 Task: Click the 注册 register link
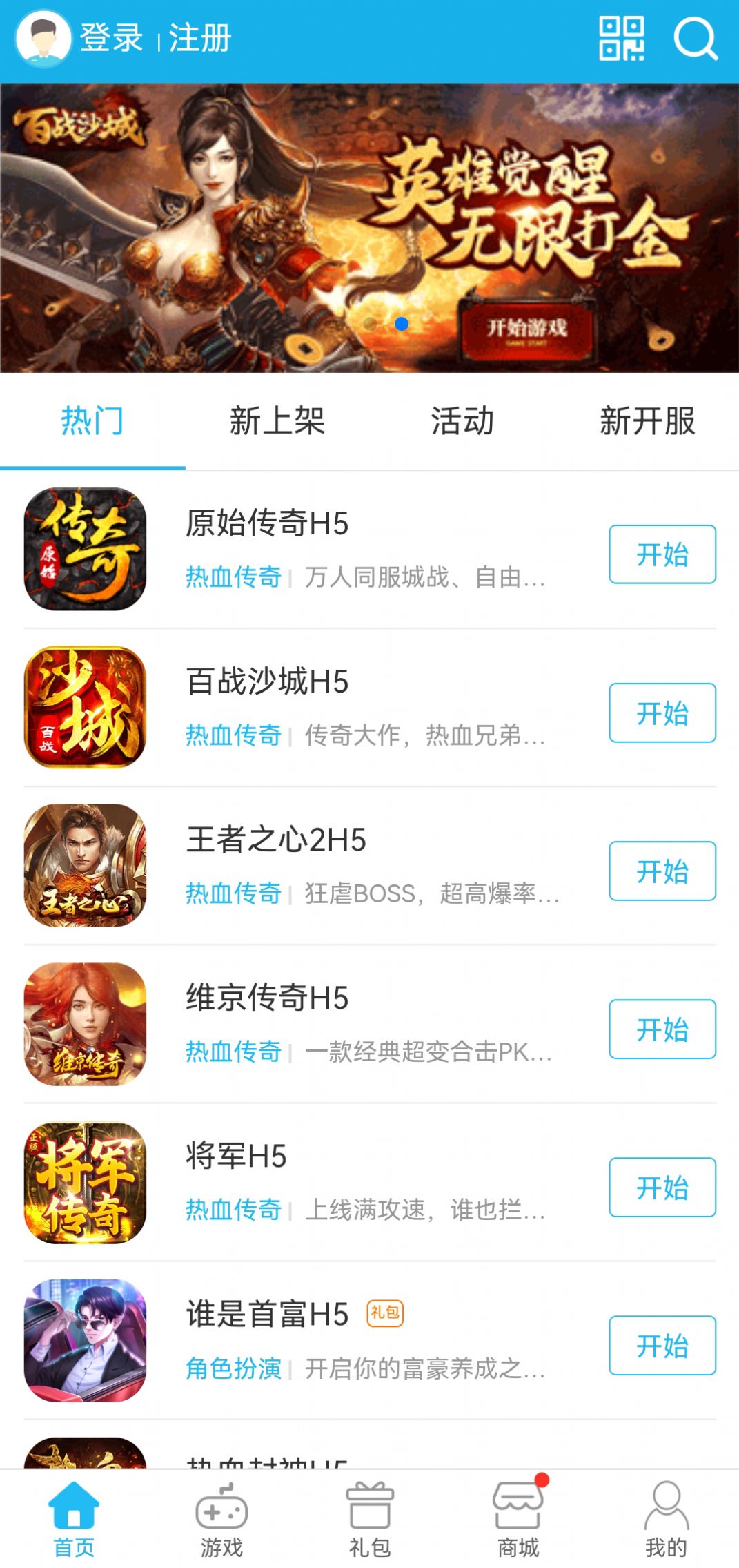tap(198, 39)
